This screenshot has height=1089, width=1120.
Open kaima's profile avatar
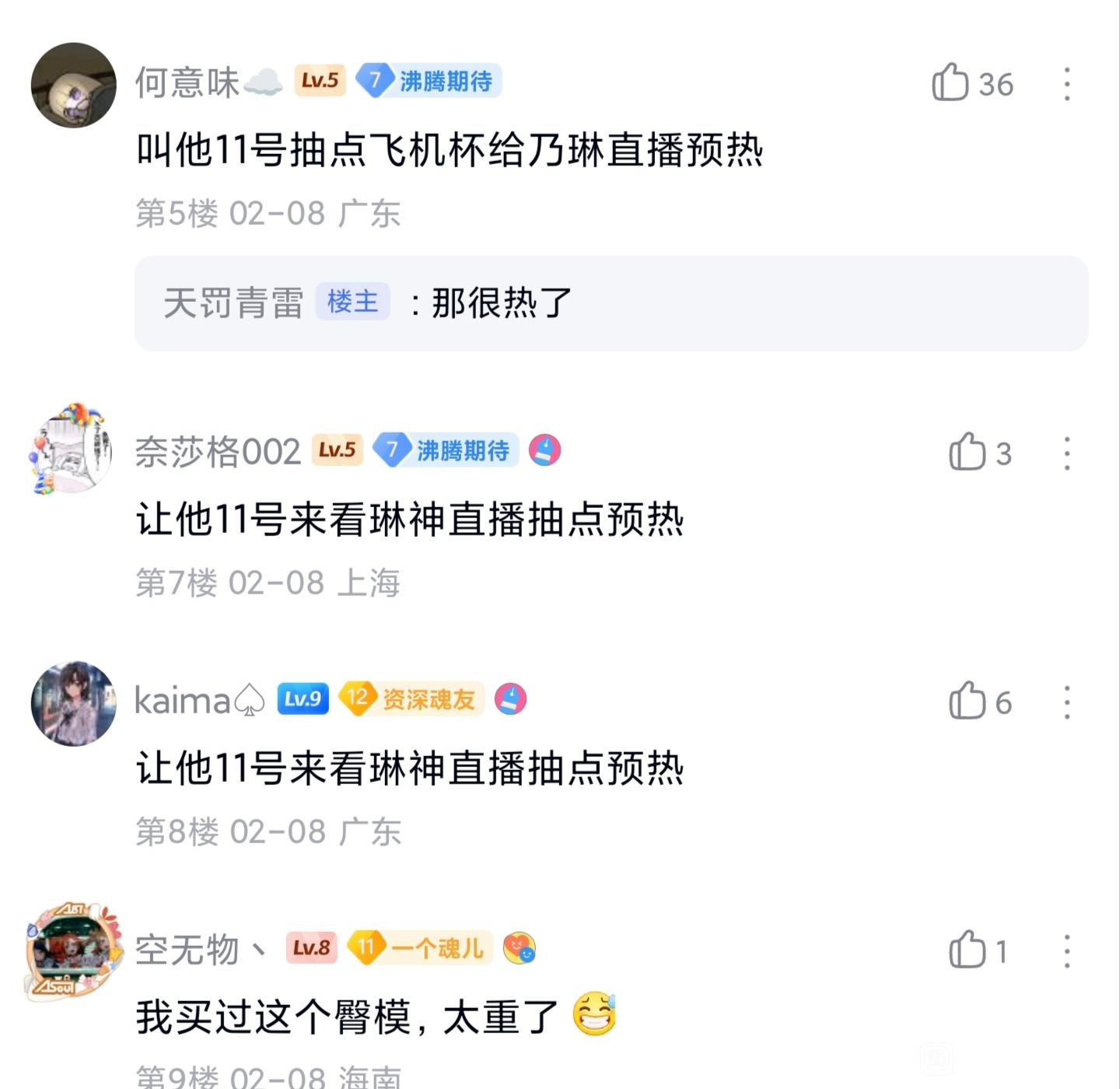74,704
